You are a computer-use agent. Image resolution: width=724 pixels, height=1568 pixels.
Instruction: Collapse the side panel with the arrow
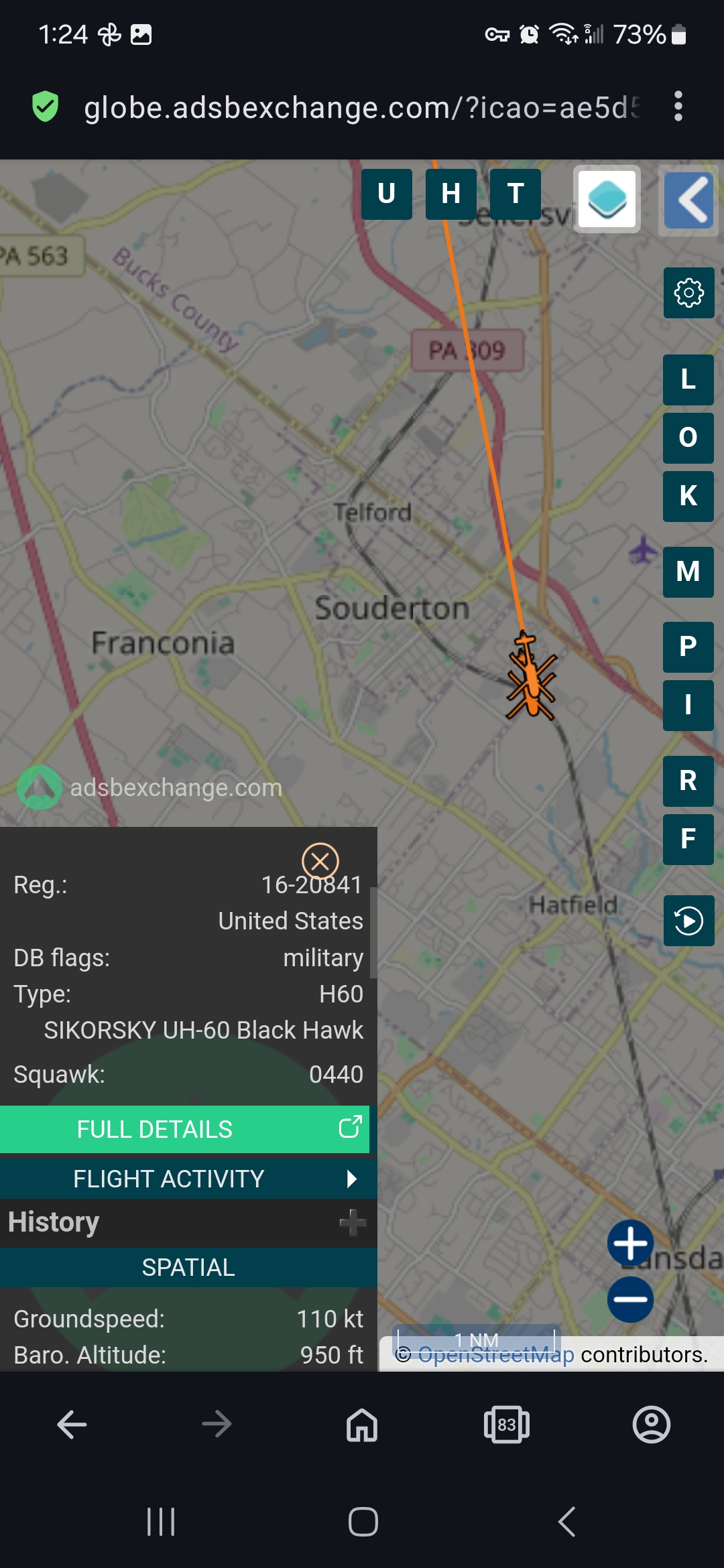click(688, 200)
